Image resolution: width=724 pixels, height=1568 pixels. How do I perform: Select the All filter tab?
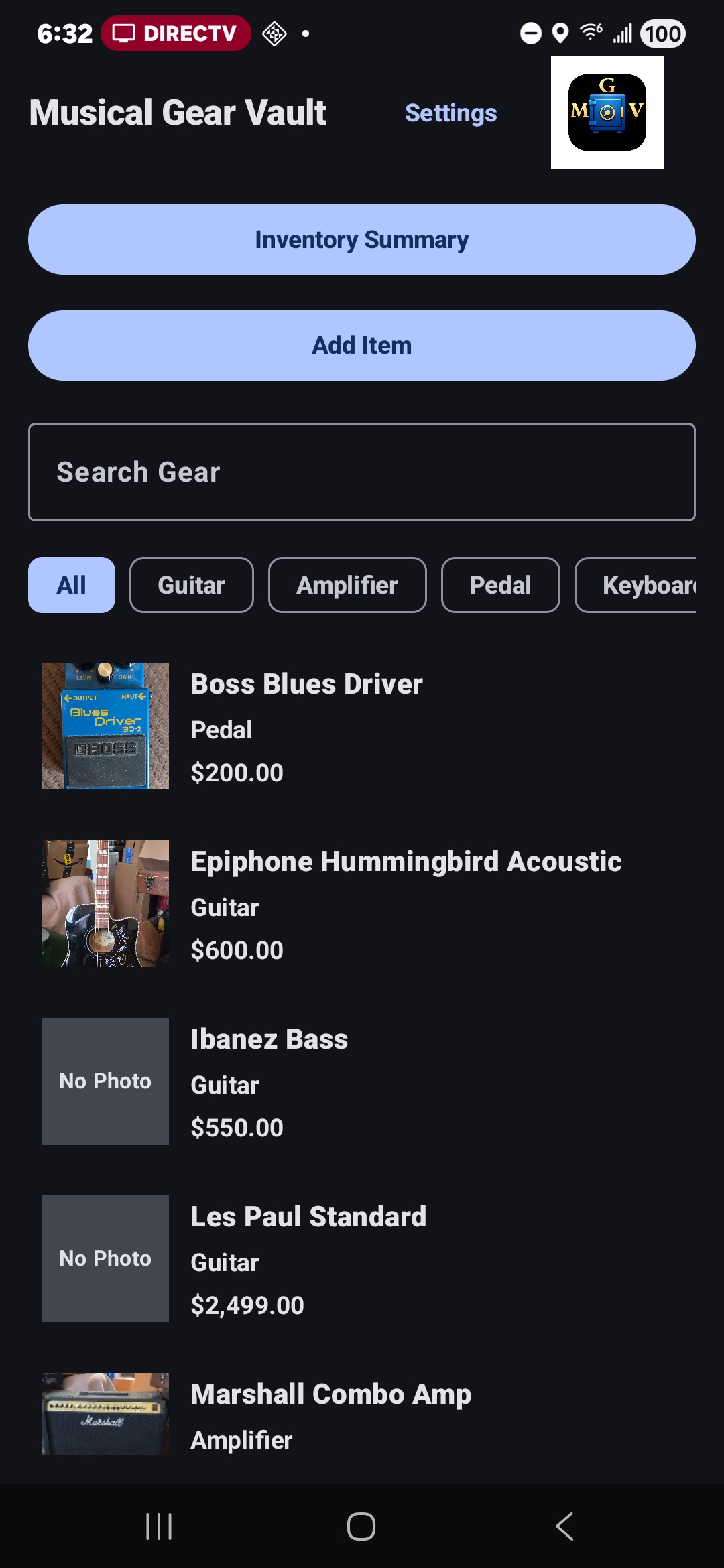71,585
